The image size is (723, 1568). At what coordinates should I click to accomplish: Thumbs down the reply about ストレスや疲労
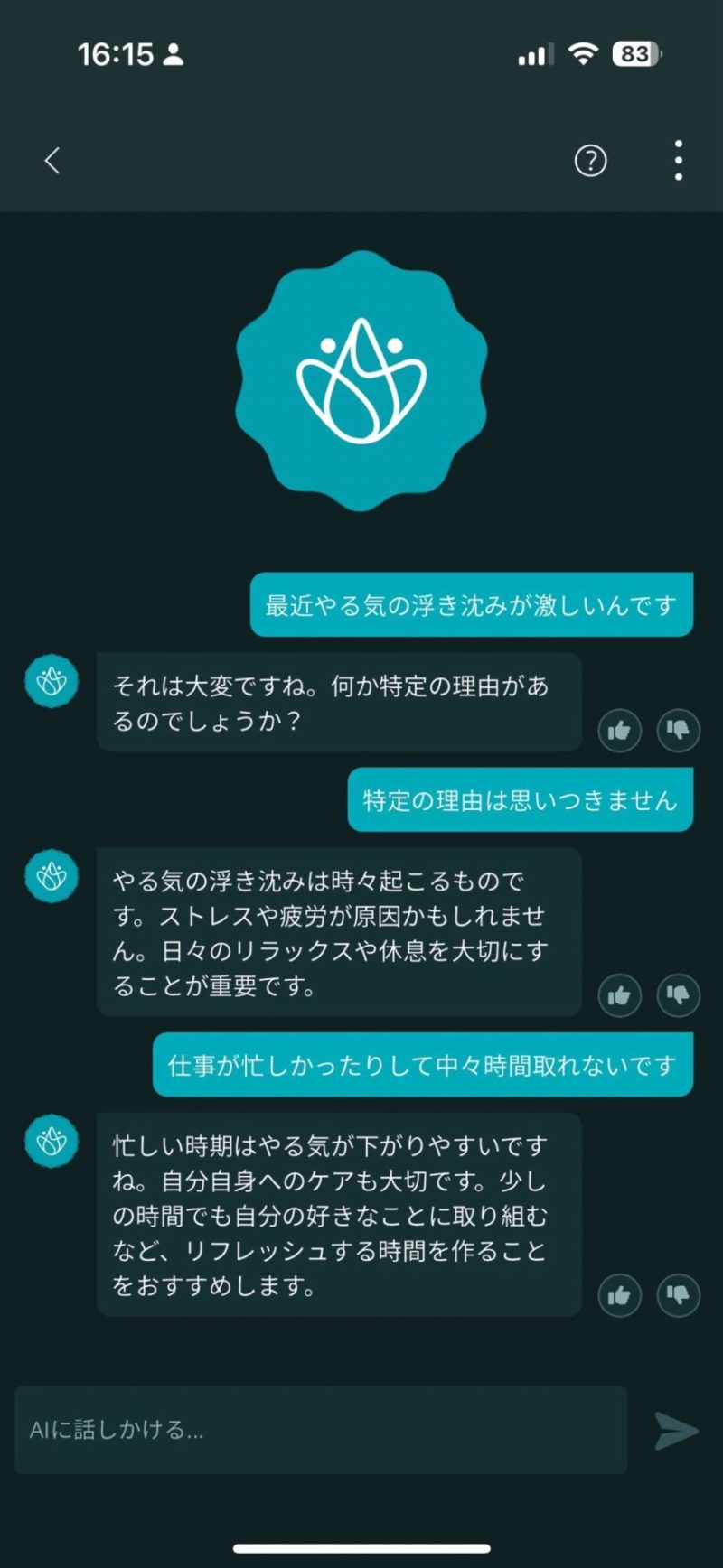[x=678, y=994]
